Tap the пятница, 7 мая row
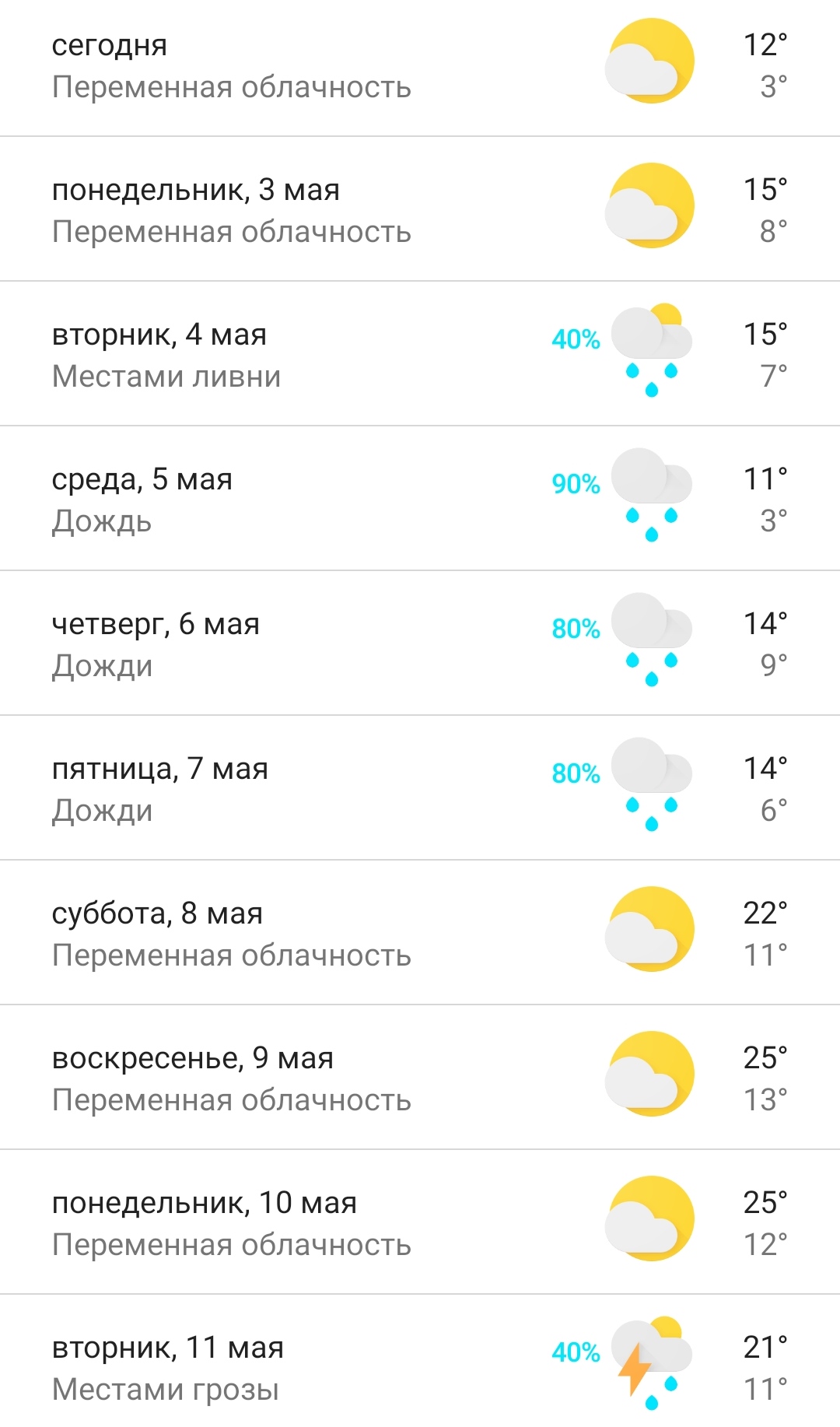 coord(420,789)
